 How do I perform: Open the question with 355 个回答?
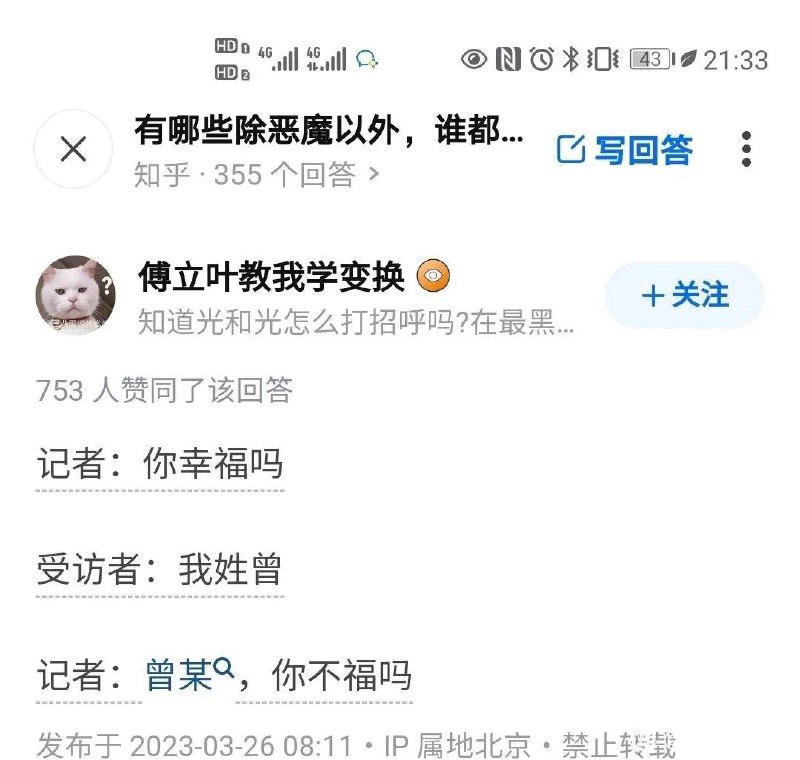pyautogui.click(x=257, y=174)
